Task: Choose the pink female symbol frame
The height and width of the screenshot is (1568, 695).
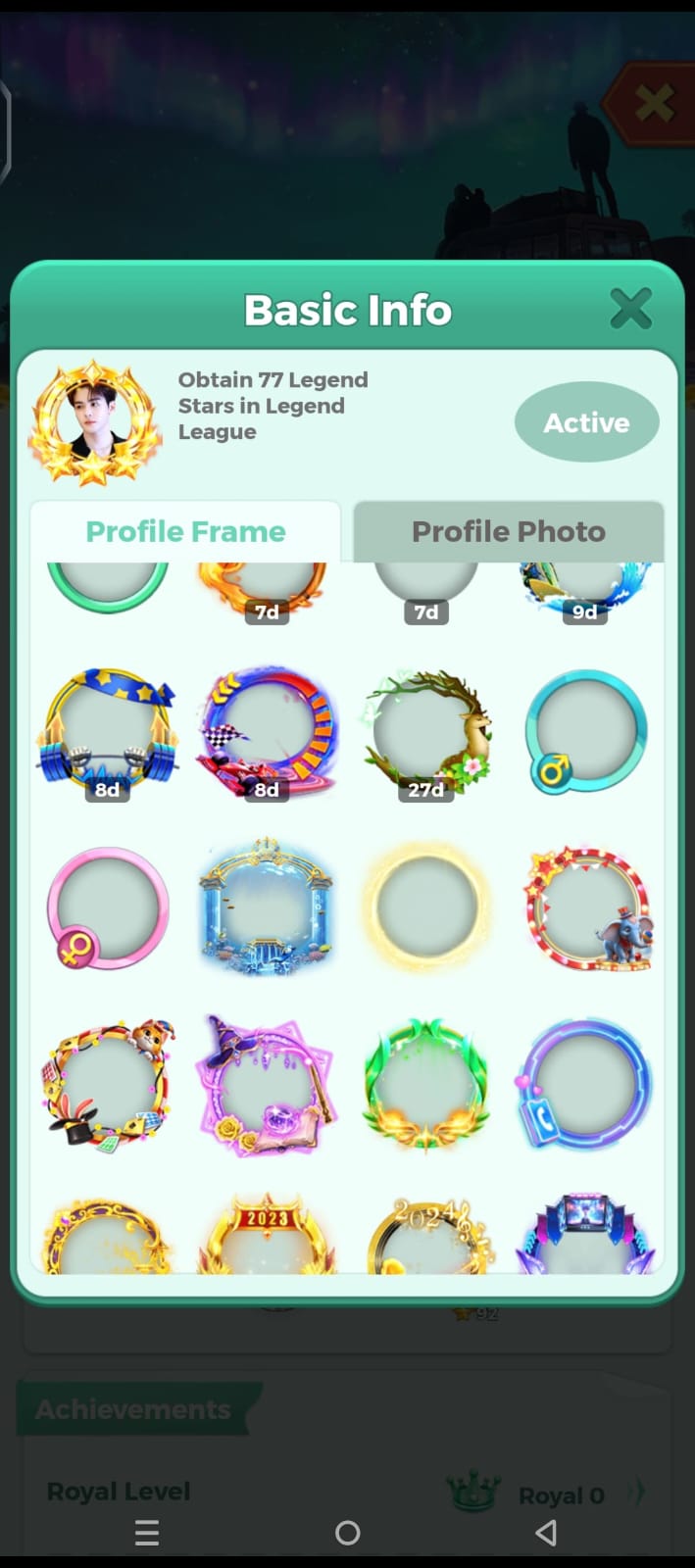Action: (x=108, y=907)
